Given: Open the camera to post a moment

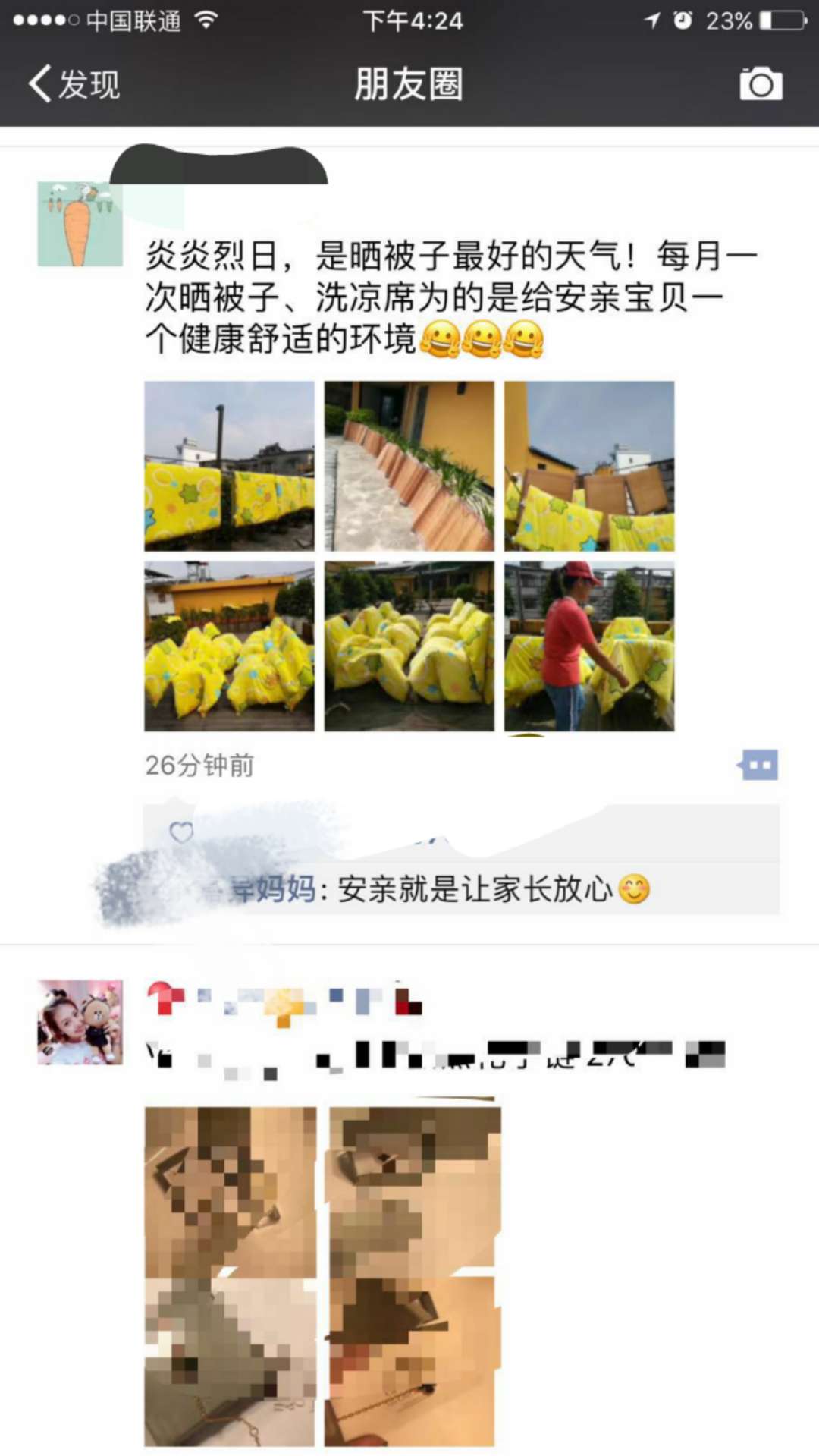Looking at the screenshot, I should (761, 83).
